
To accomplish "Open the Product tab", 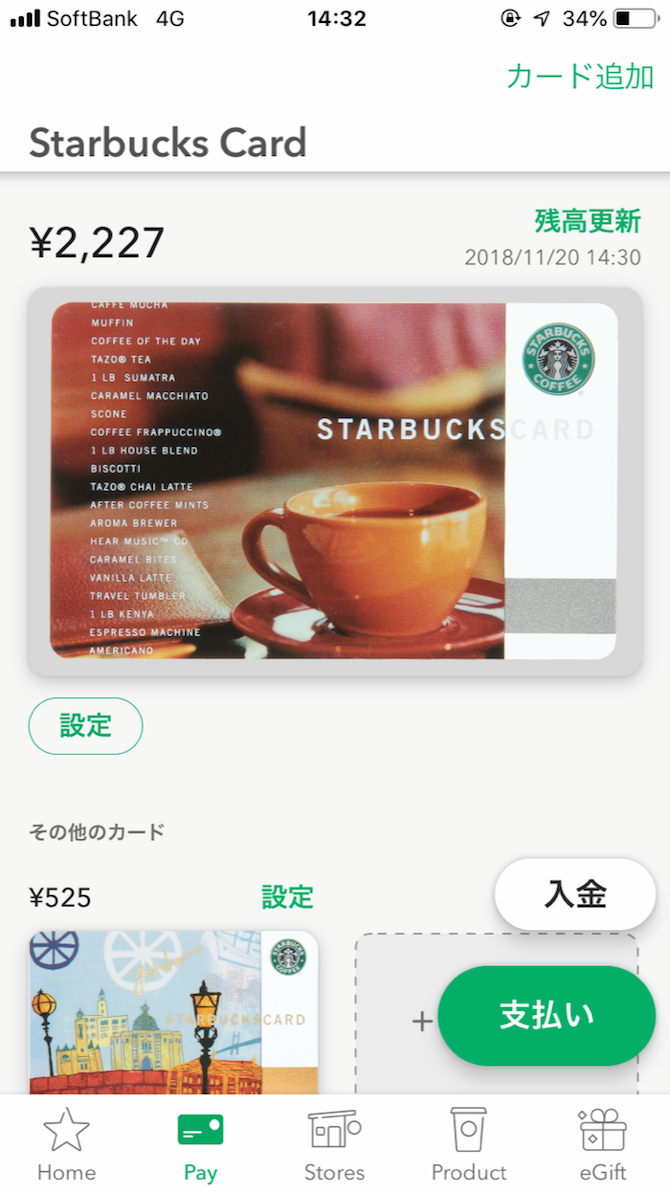I will point(468,1144).
